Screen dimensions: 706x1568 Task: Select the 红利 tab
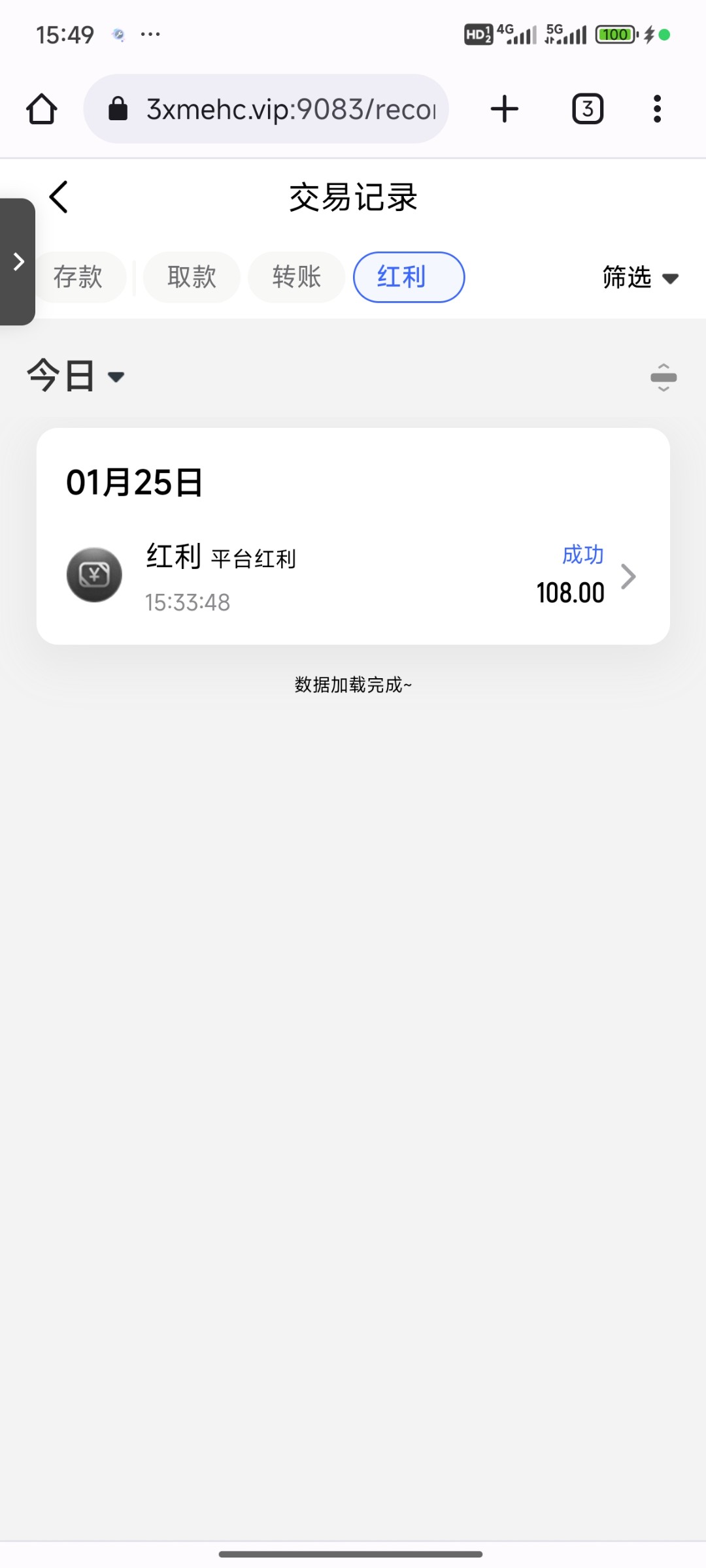[409, 277]
